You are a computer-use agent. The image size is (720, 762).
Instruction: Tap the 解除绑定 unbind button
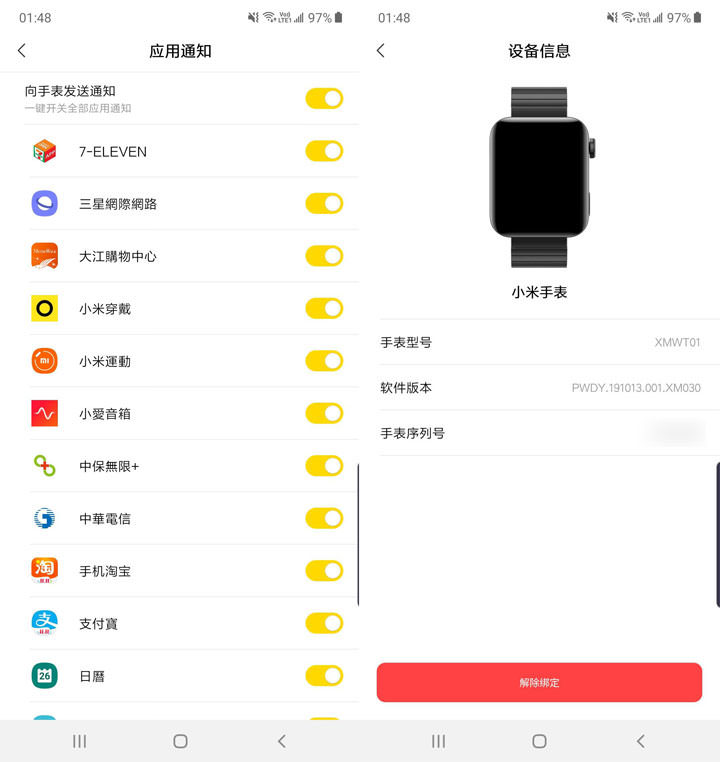tap(540, 682)
